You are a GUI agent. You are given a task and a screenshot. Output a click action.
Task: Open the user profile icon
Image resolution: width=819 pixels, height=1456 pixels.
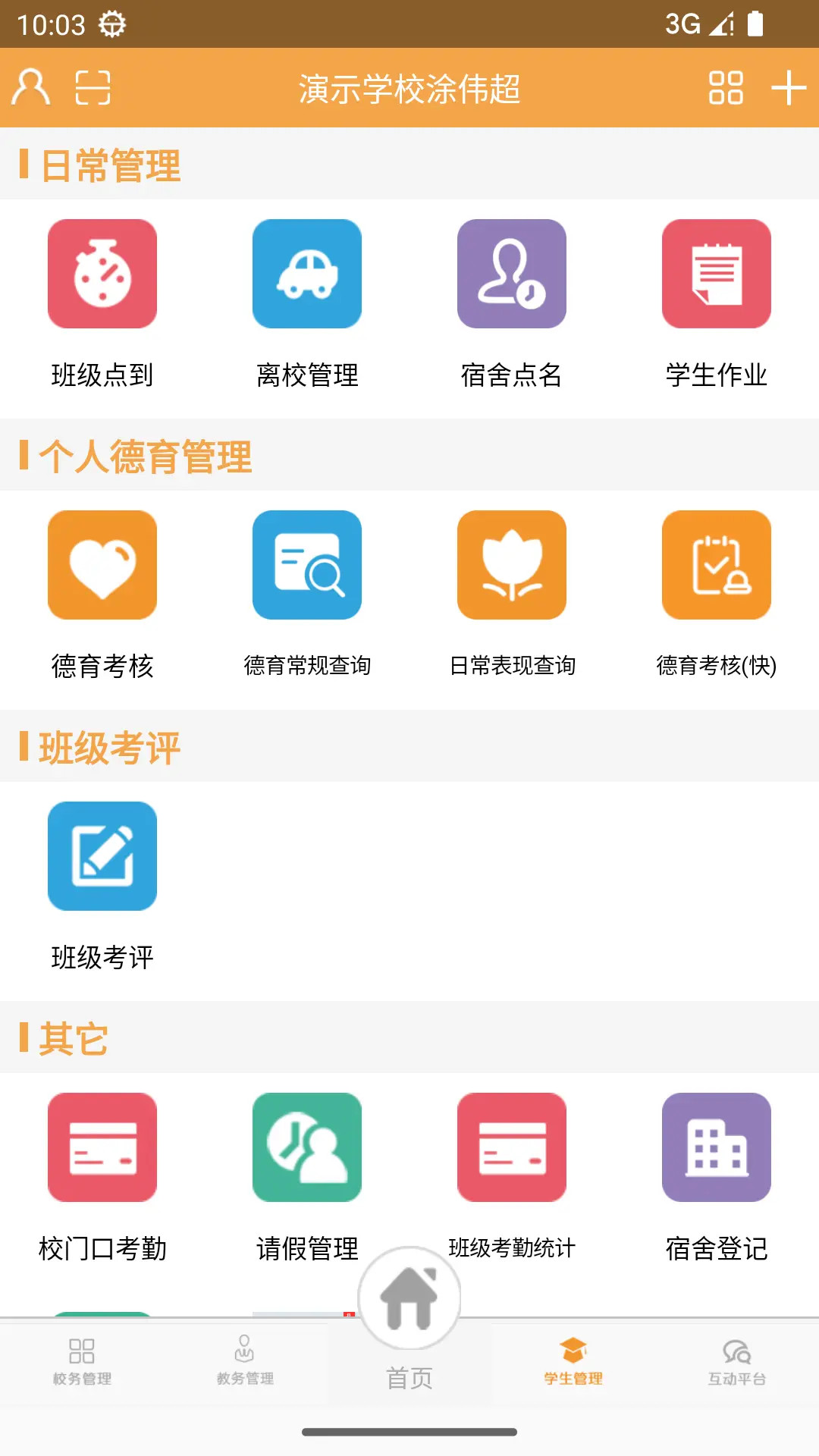coord(31,87)
